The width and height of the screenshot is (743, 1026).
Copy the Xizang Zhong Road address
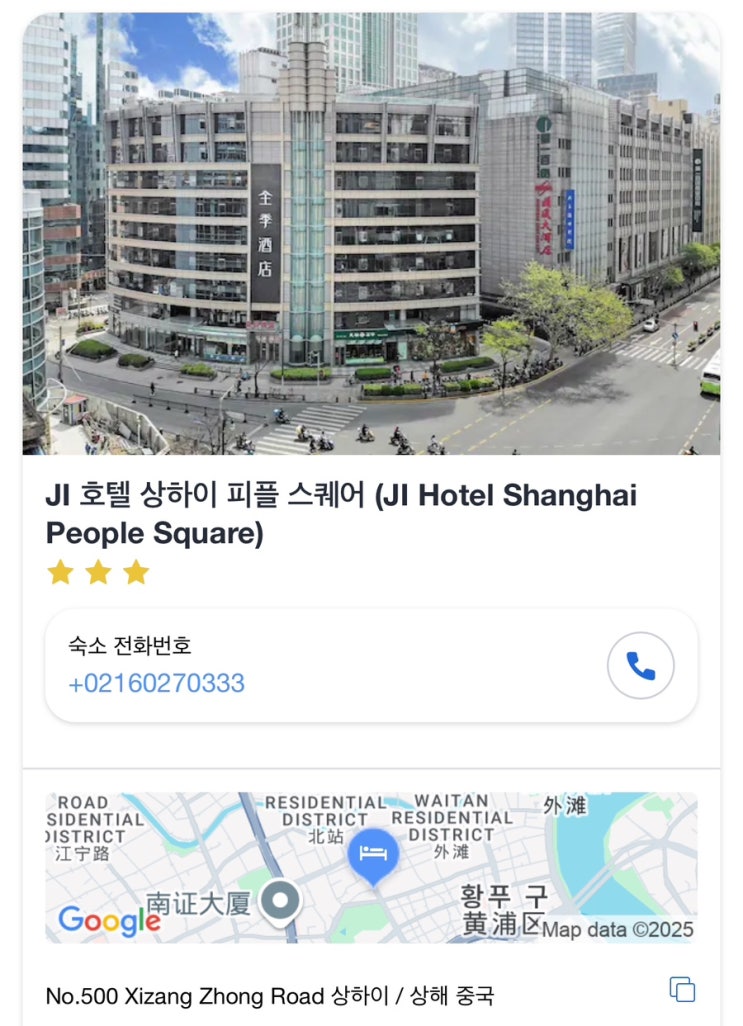[x=682, y=990]
